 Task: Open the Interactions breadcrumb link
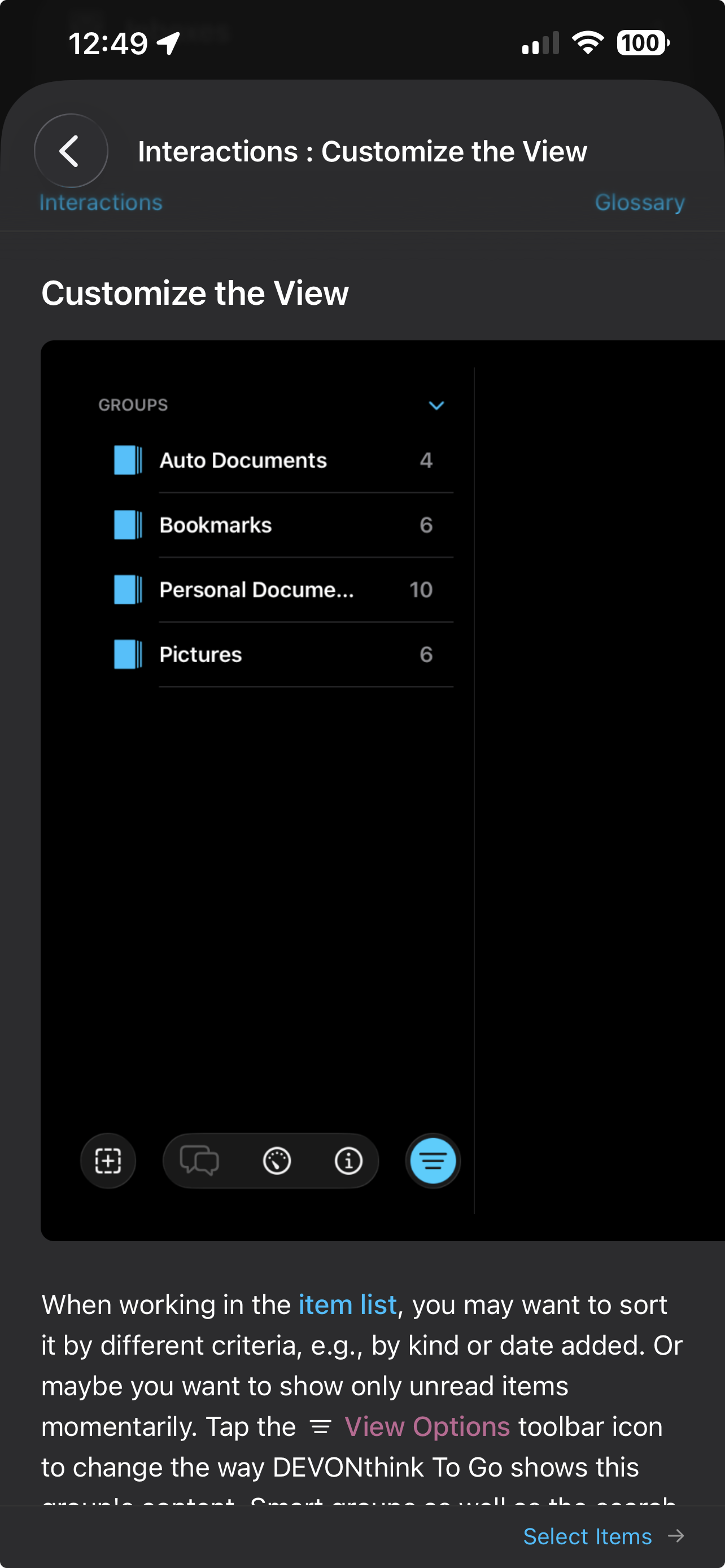pyautogui.click(x=101, y=202)
